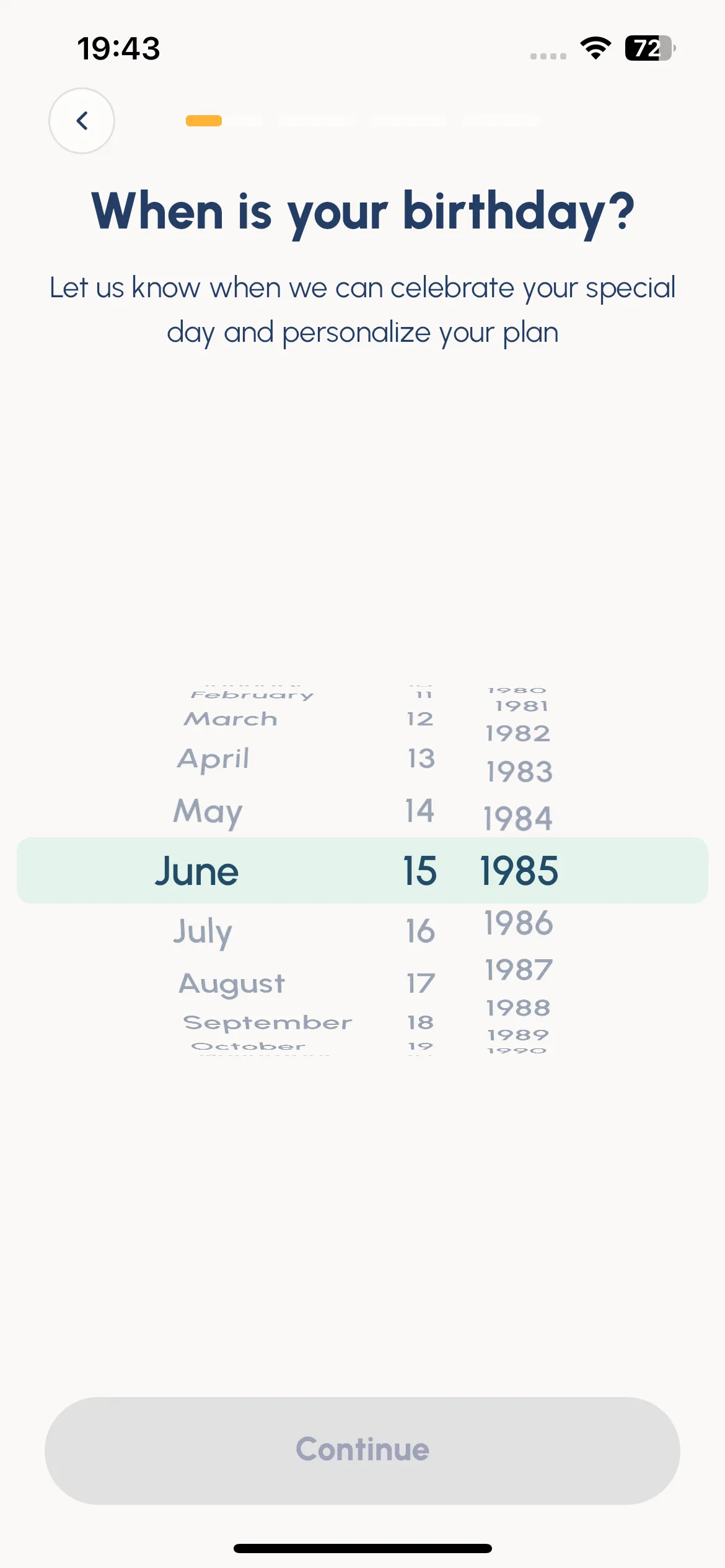Select year 1986 in the picker
The width and height of the screenshot is (725, 1568).
point(519,923)
